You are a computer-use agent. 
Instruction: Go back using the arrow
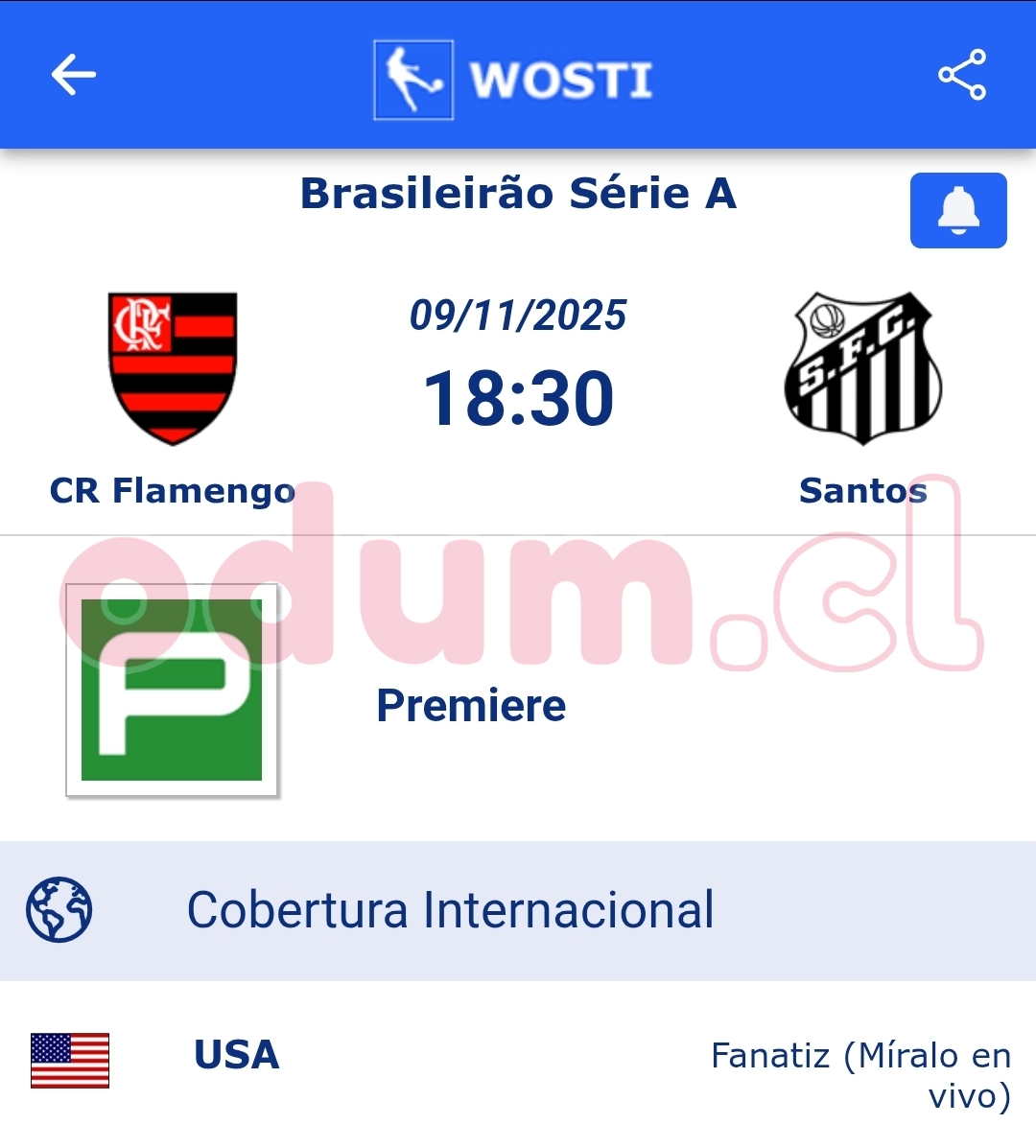pyautogui.click(x=73, y=75)
